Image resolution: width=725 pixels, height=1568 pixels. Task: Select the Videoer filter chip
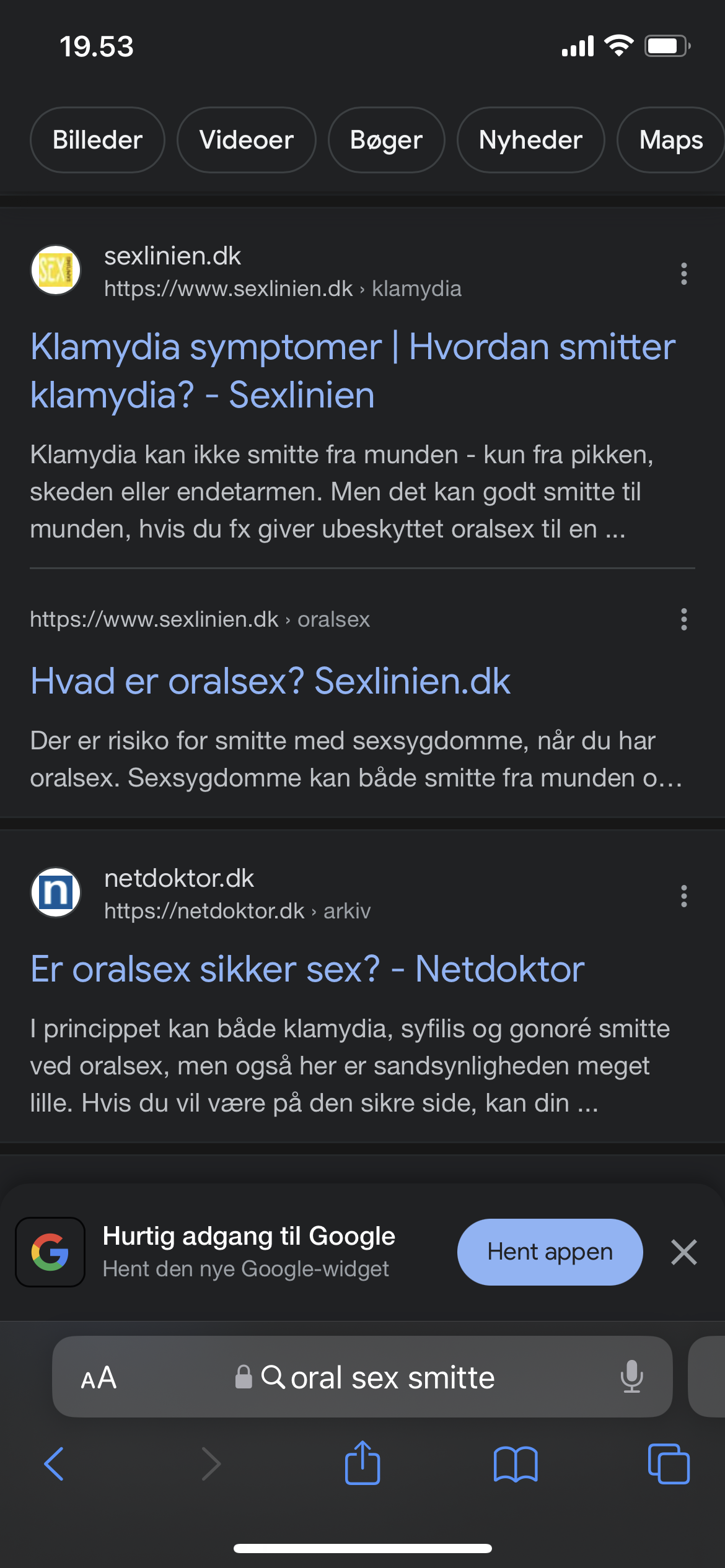(246, 140)
